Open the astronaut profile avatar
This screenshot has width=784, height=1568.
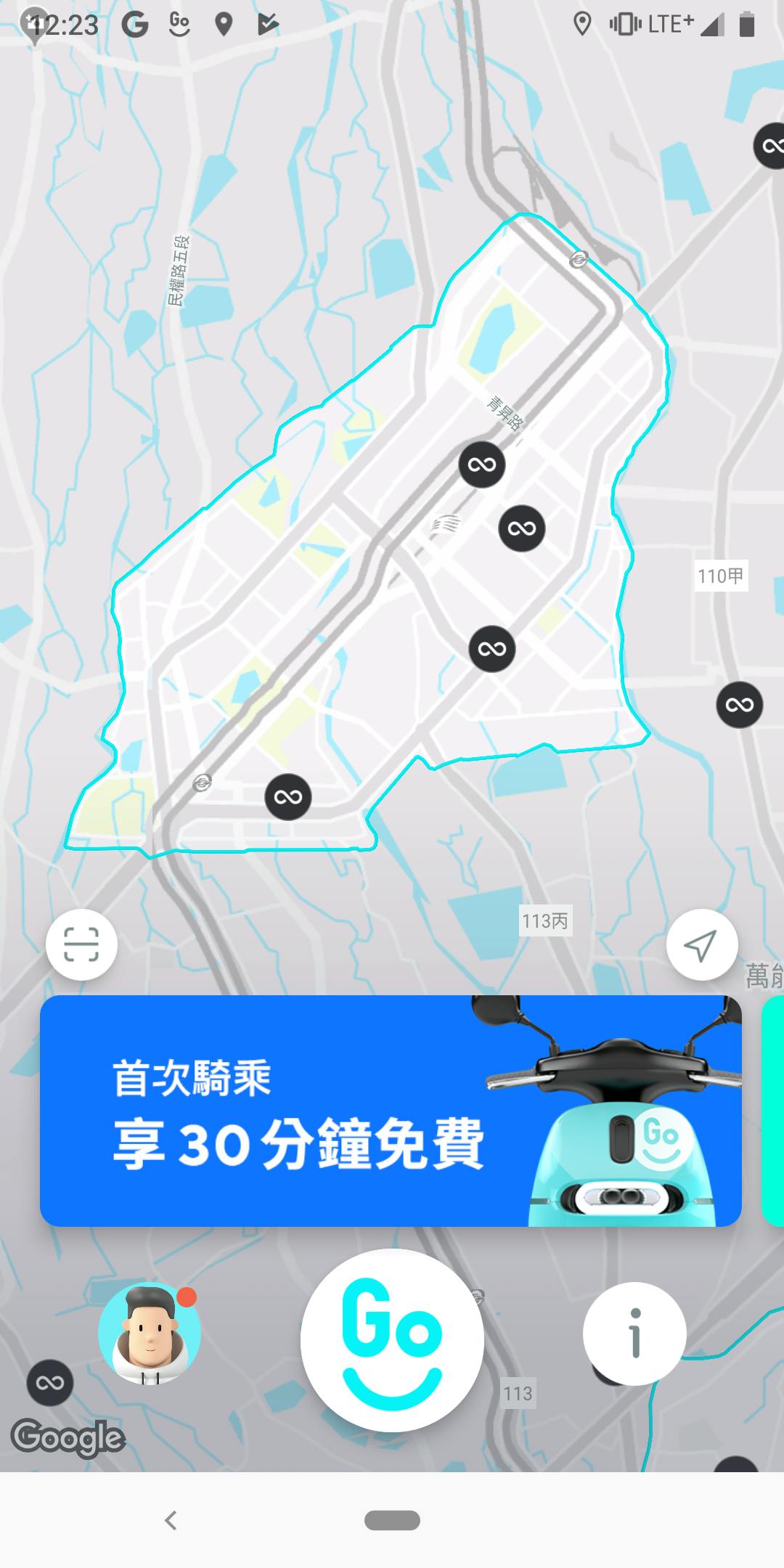coord(150,1334)
